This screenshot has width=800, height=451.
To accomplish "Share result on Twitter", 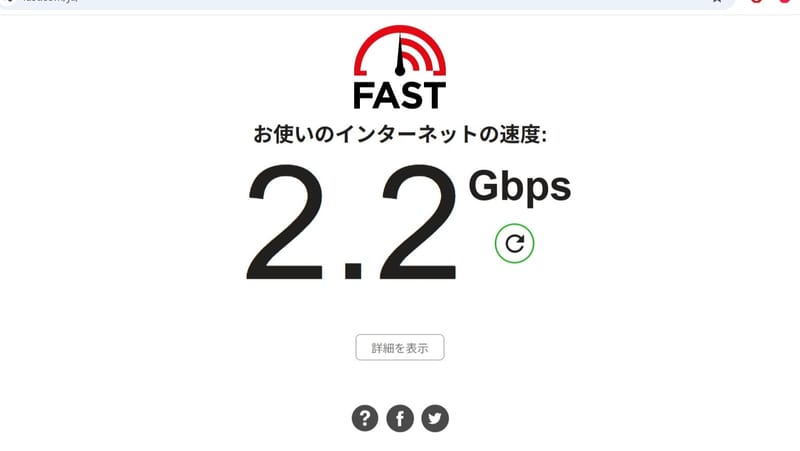I will [434, 418].
